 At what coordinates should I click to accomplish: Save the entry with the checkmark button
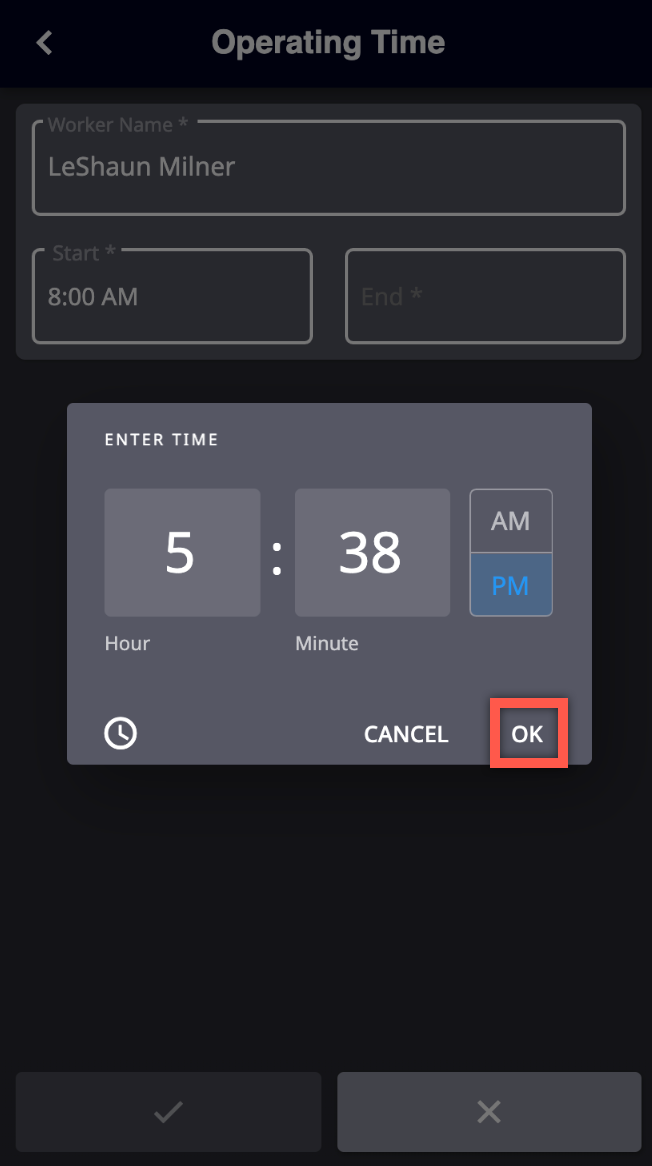point(168,1111)
